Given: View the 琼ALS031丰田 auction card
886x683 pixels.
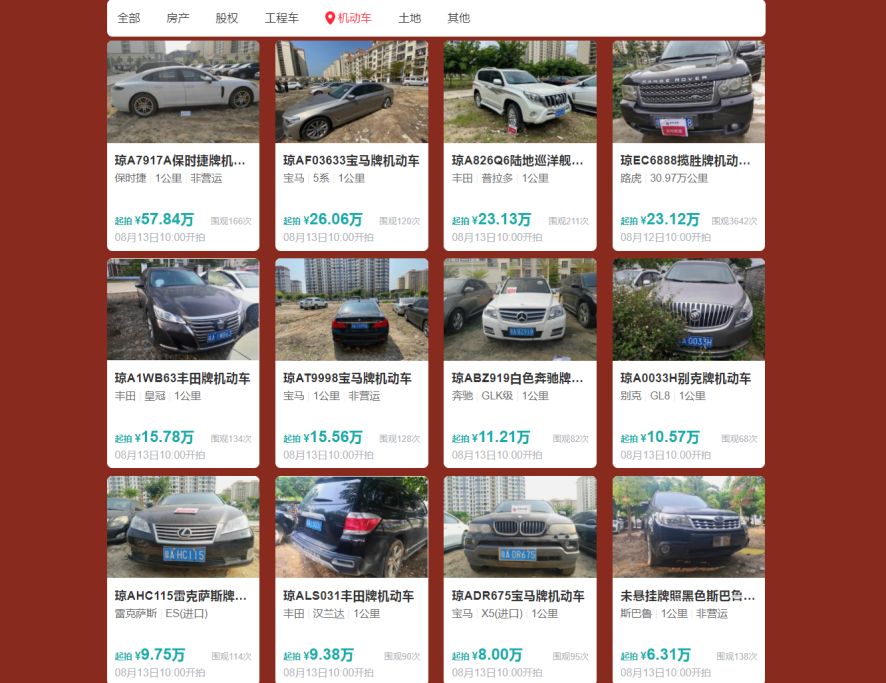Looking at the screenshot, I should click(x=351, y=595).
